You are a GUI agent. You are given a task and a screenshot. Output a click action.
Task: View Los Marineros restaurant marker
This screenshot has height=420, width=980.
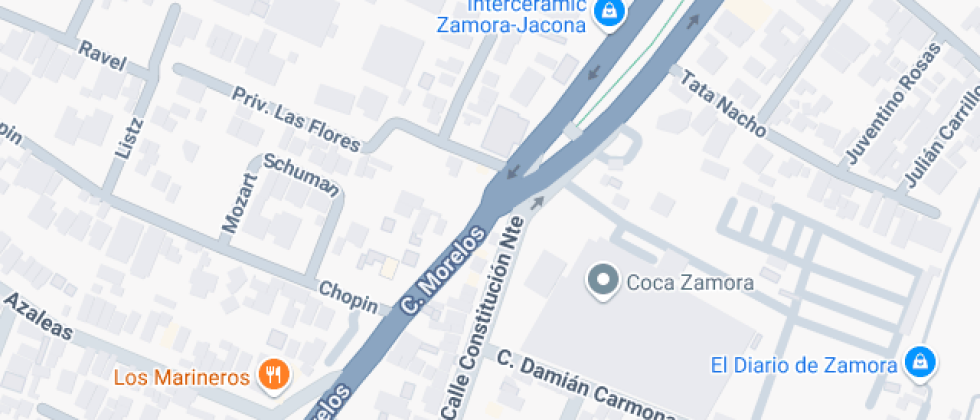coord(273,376)
